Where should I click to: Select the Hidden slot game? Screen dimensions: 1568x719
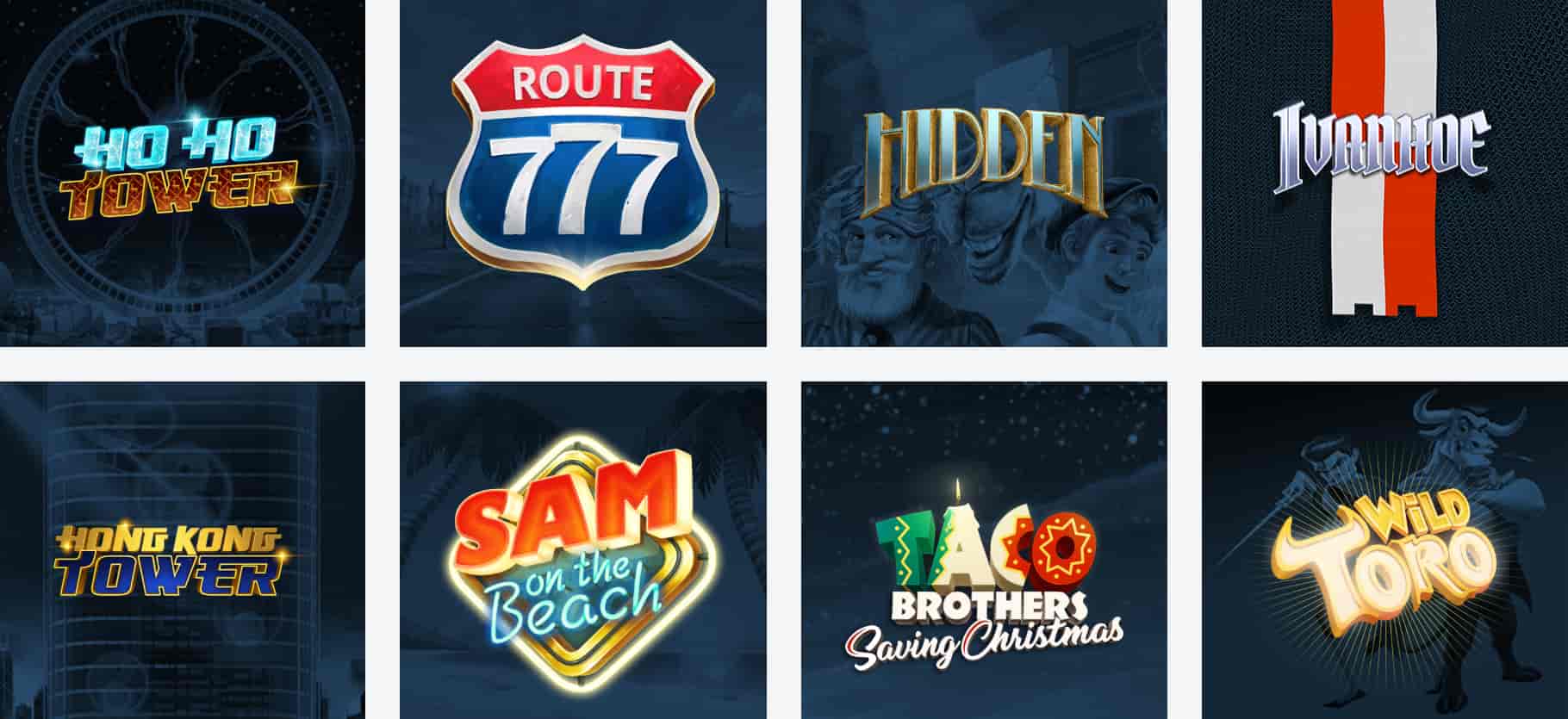click(984, 172)
